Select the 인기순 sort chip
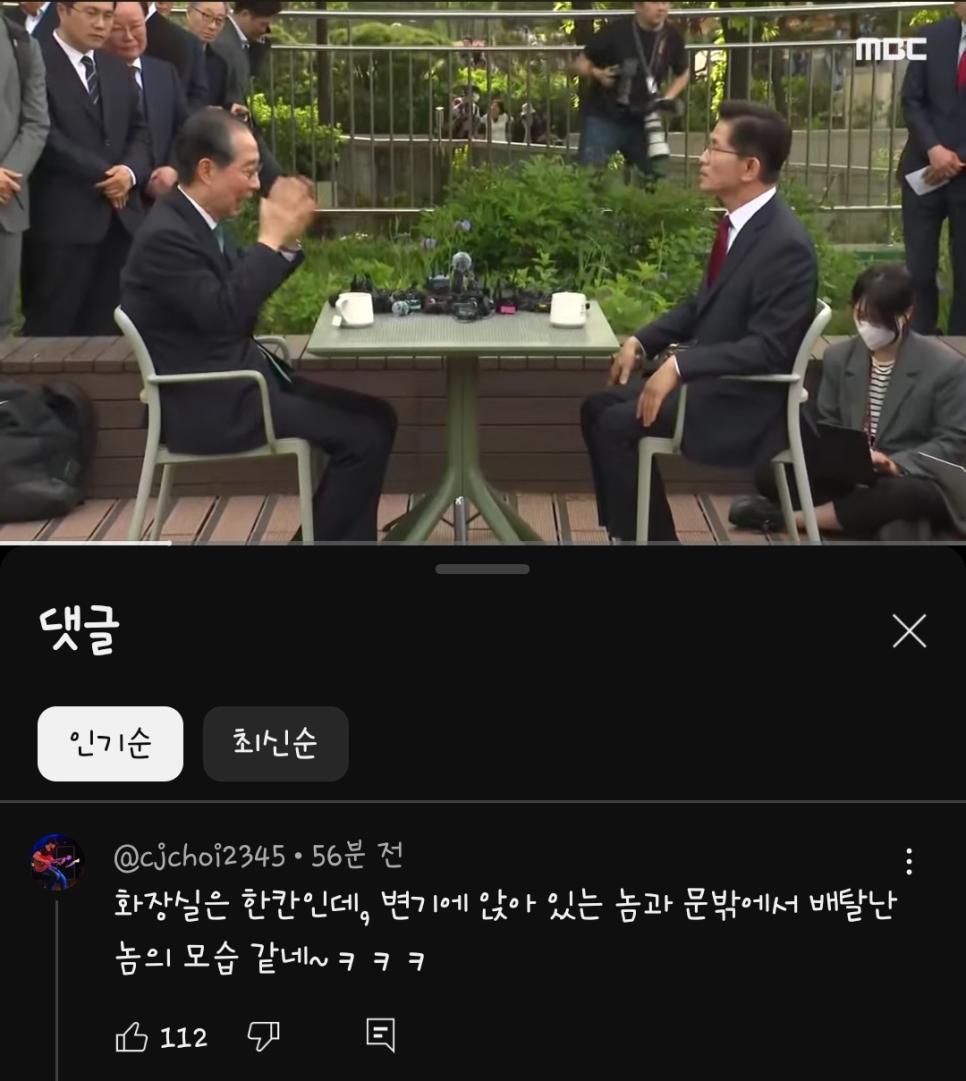This screenshot has height=1081, width=966. [x=110, y=743]
